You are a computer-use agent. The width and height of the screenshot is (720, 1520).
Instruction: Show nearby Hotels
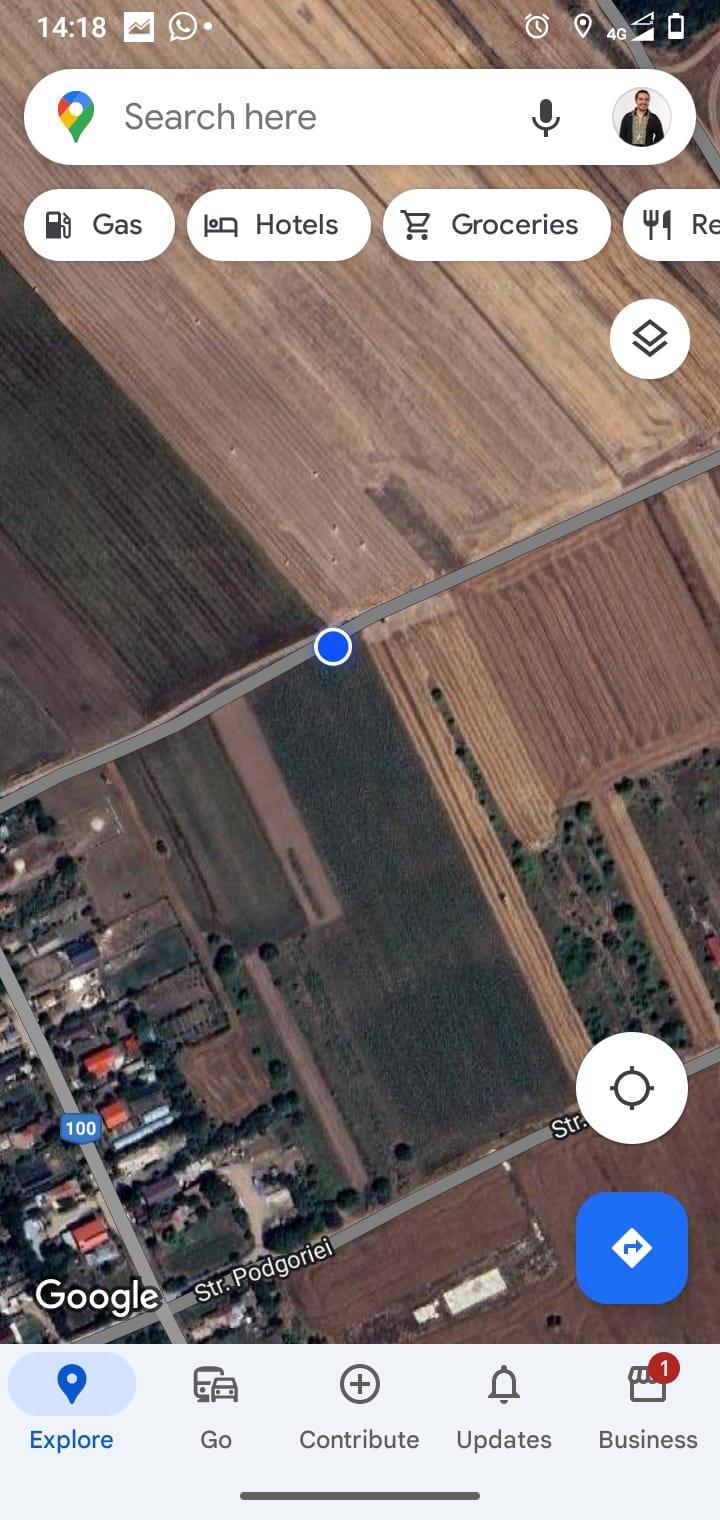[278, 225]
